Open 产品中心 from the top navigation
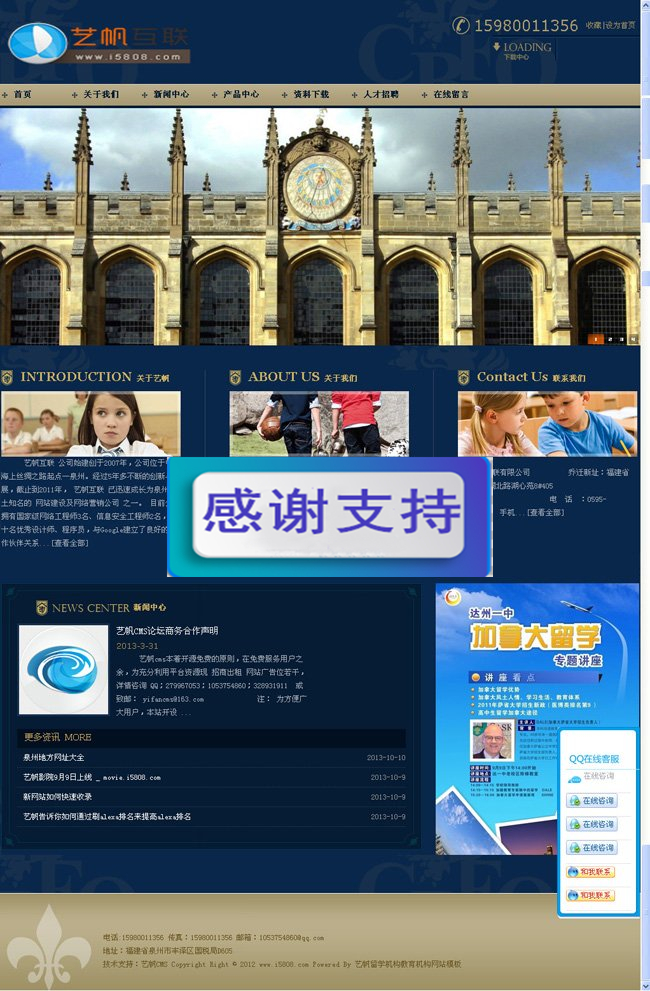650x991 pixels. (x=241, y=94)
